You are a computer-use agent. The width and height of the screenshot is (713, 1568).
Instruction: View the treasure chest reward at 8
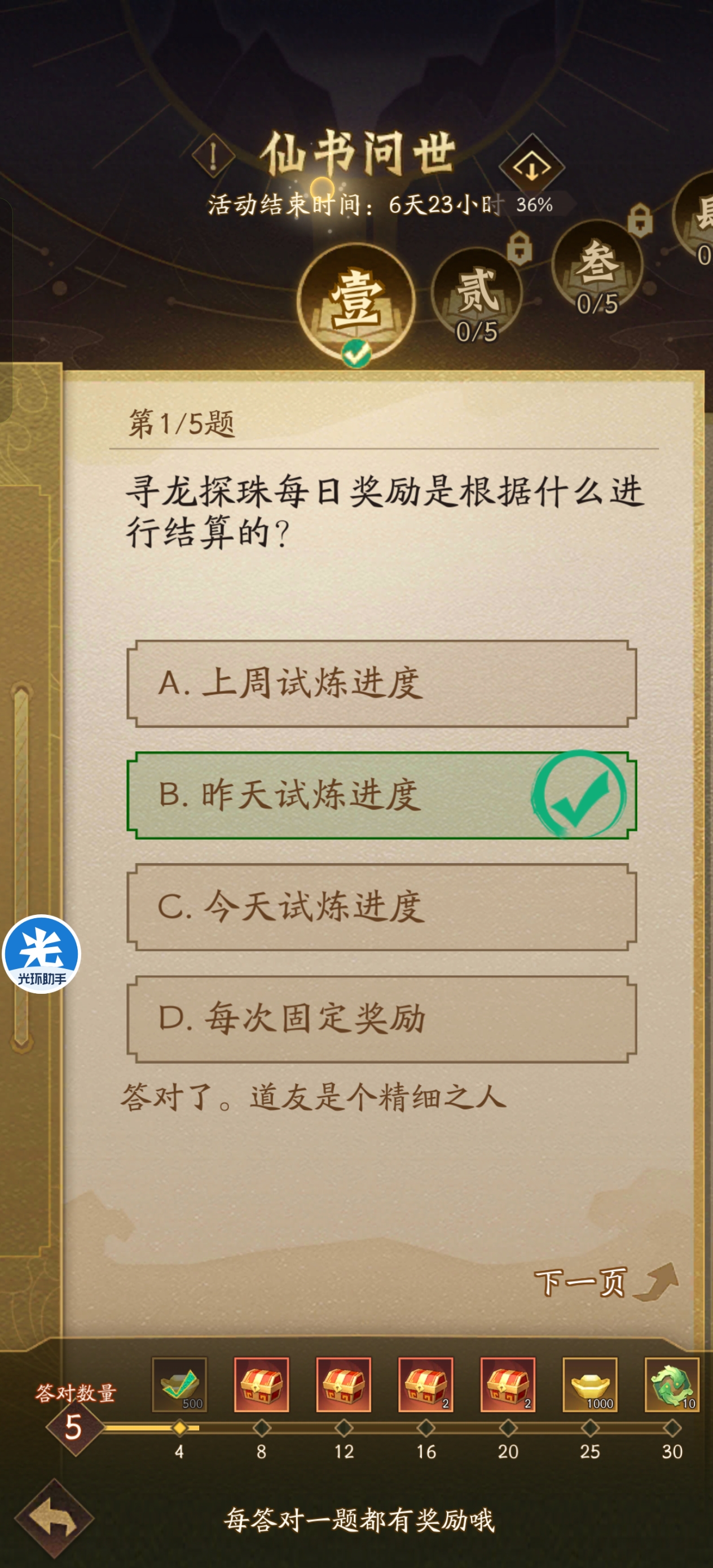(x=262, y=1384)
